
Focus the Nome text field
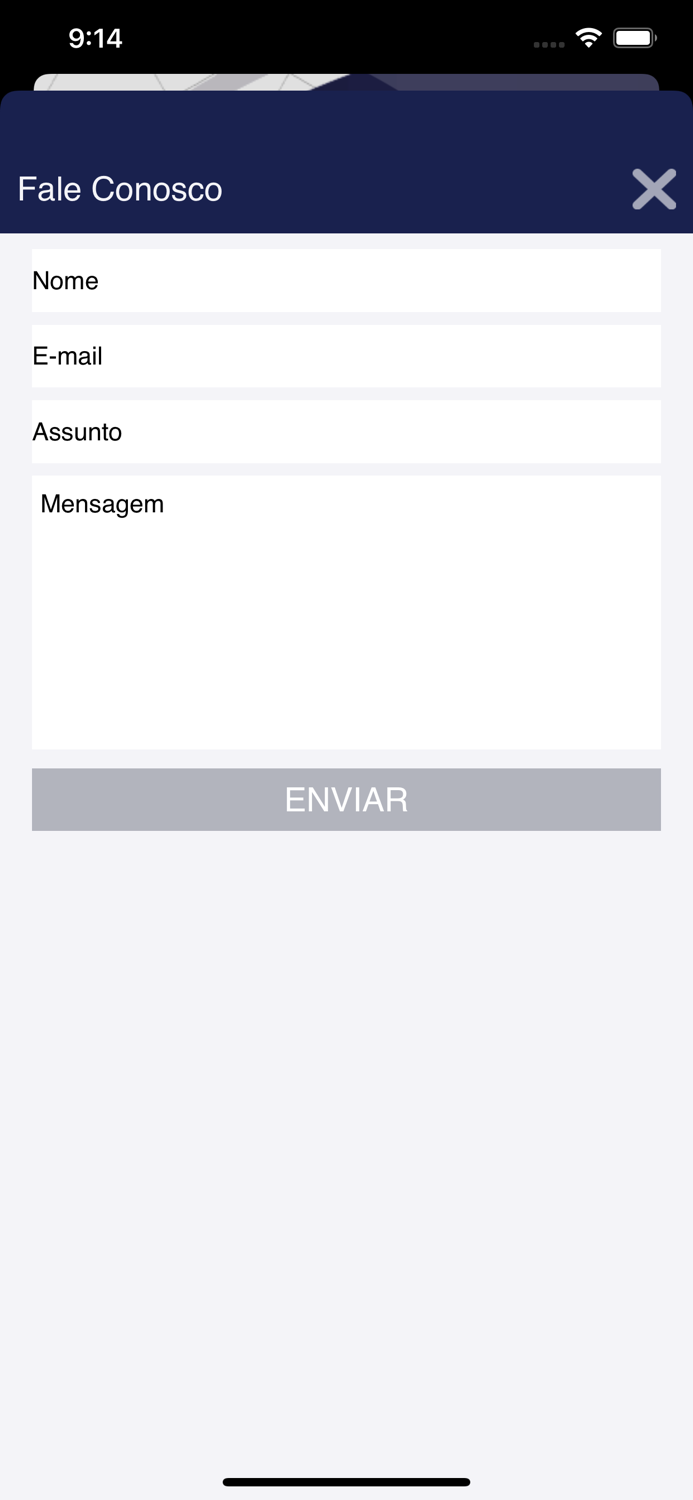pos(346,281)
